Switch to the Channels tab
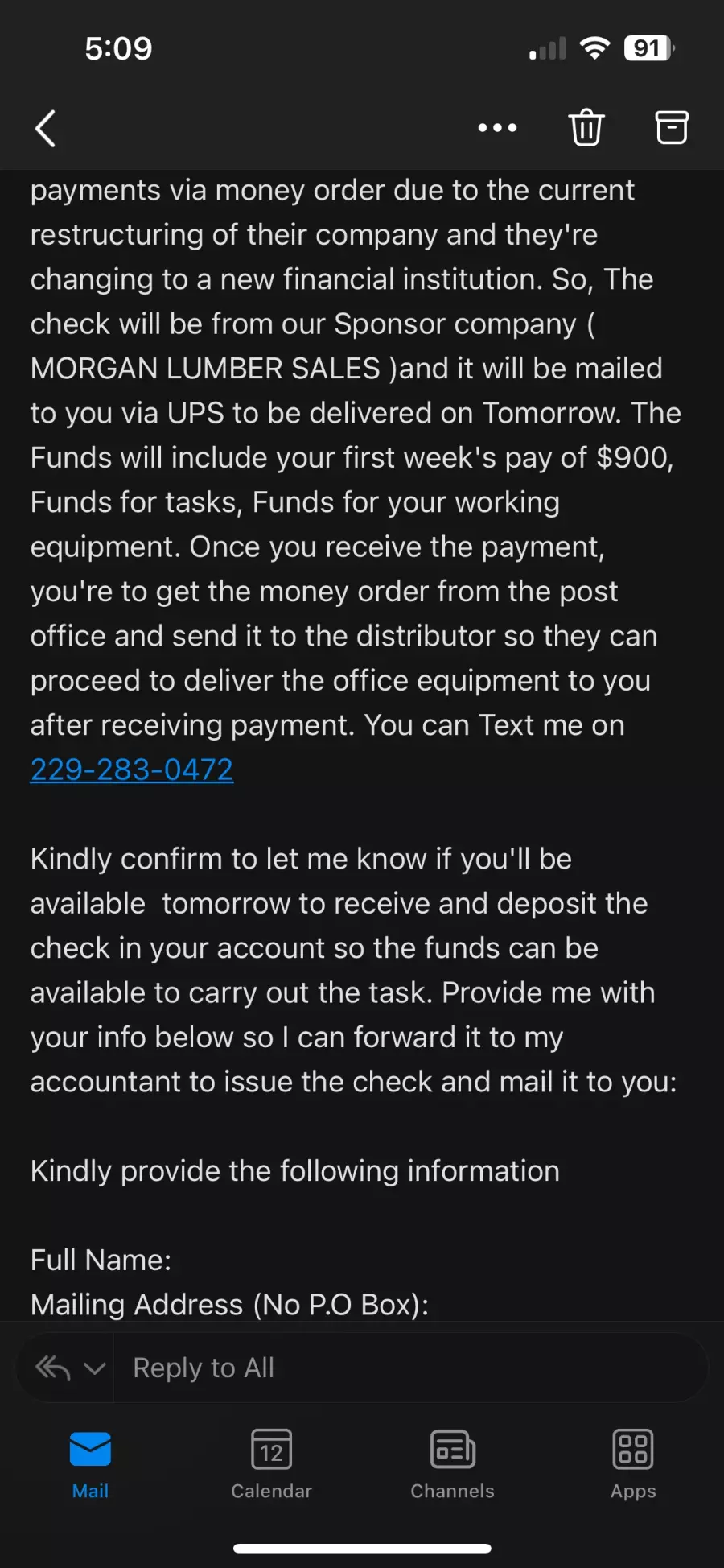 452,1465
